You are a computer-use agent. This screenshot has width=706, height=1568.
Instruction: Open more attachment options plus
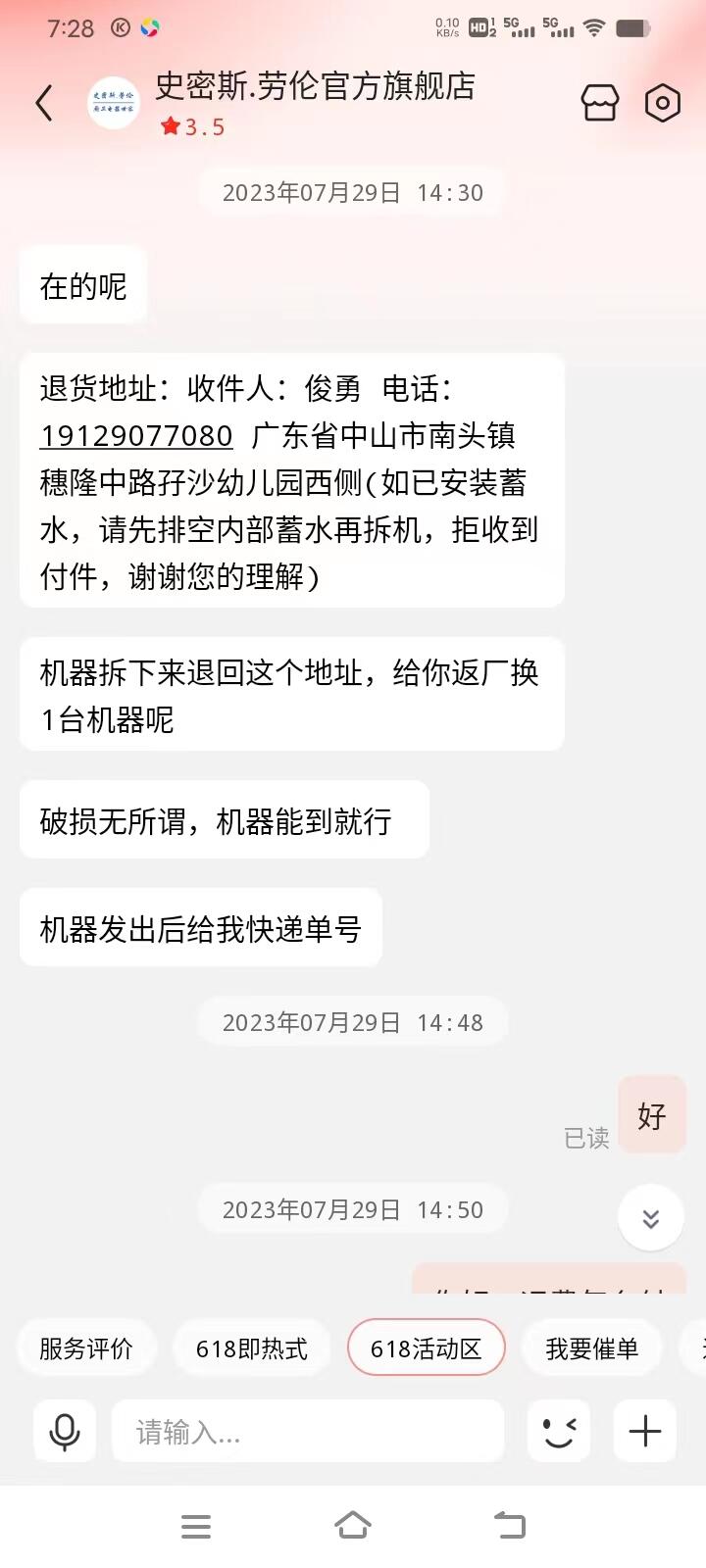[644, 1432]
